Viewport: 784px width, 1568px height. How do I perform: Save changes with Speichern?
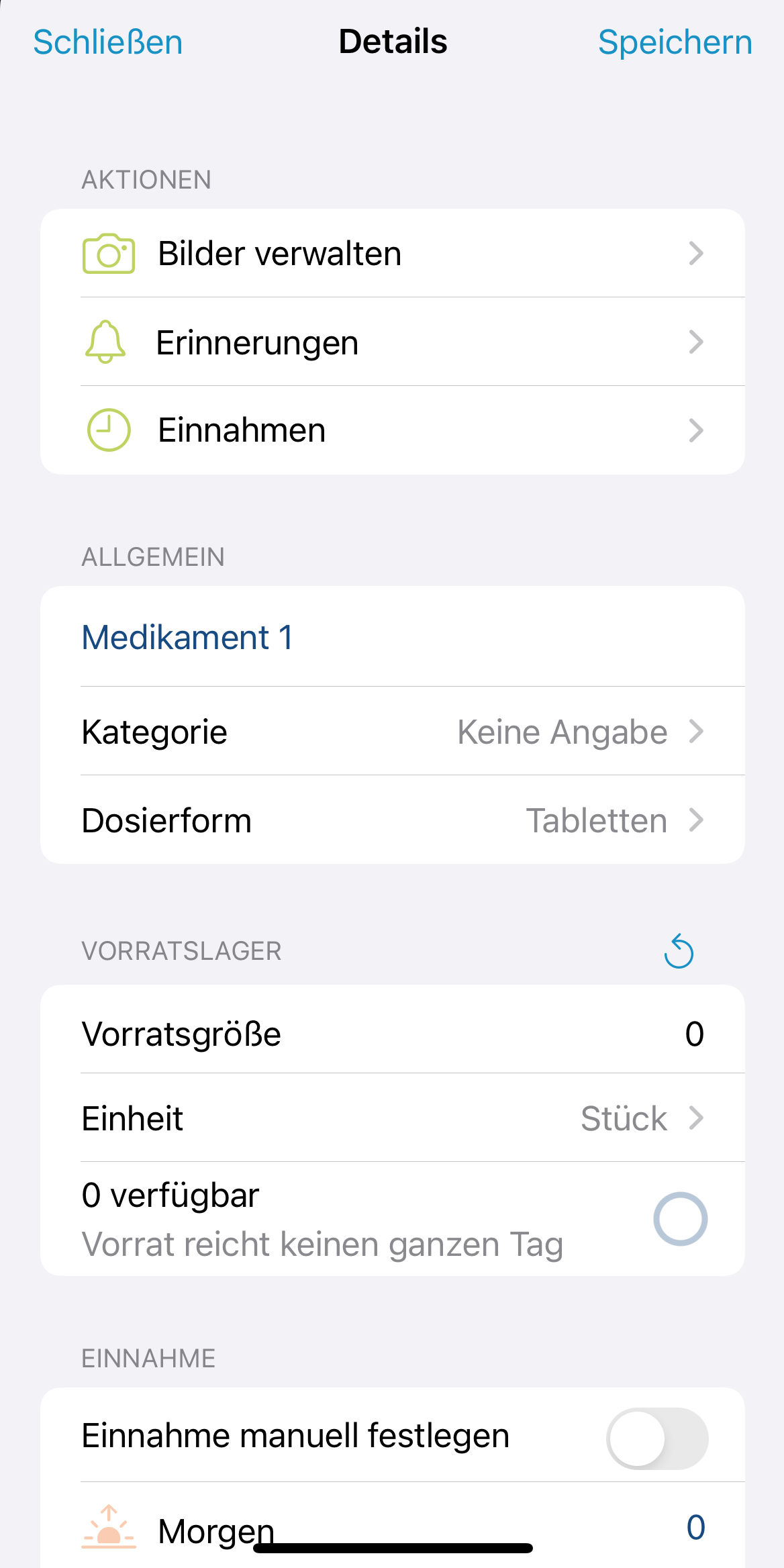675,42
